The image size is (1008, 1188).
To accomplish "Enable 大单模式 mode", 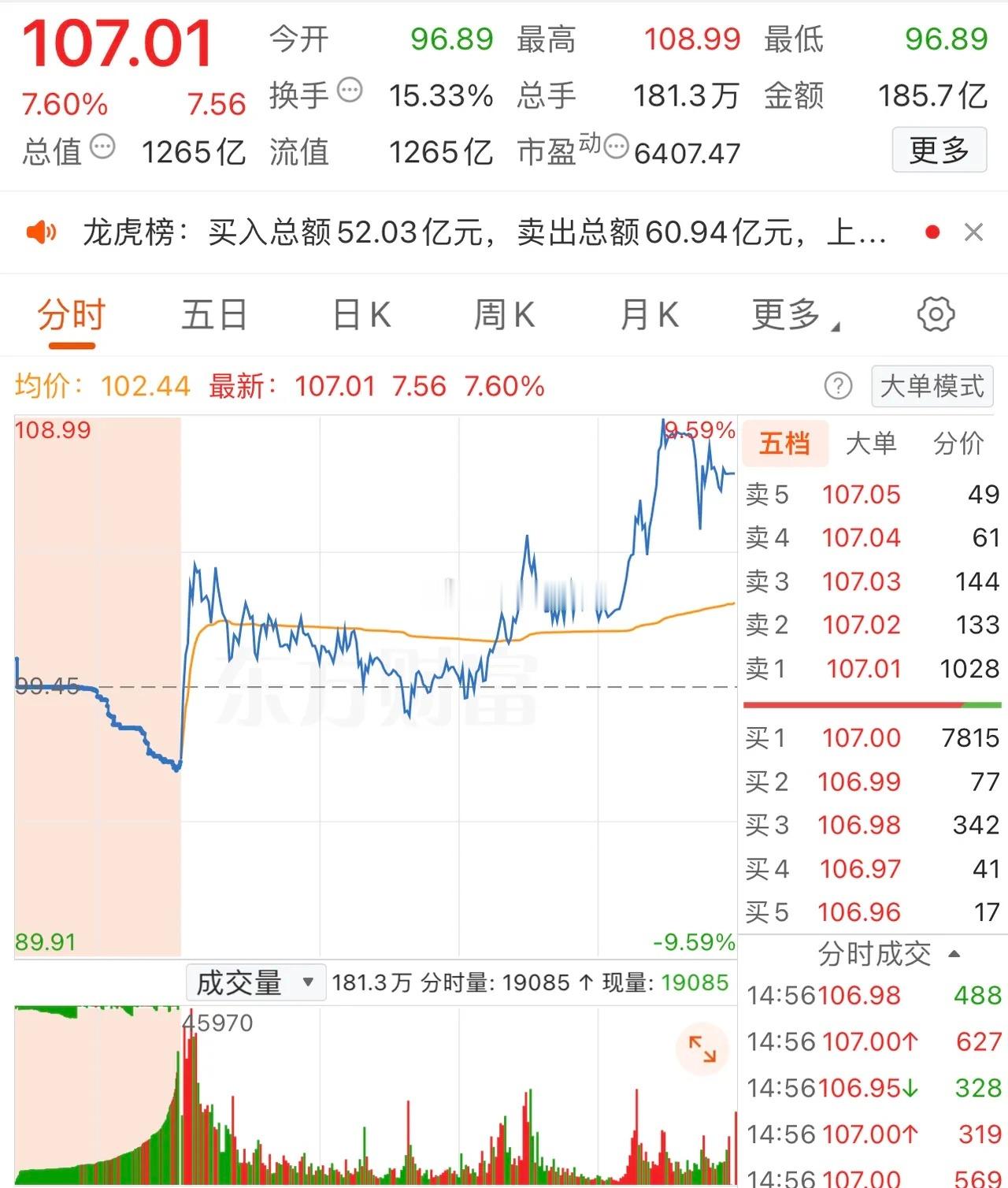I will (932, 387).
